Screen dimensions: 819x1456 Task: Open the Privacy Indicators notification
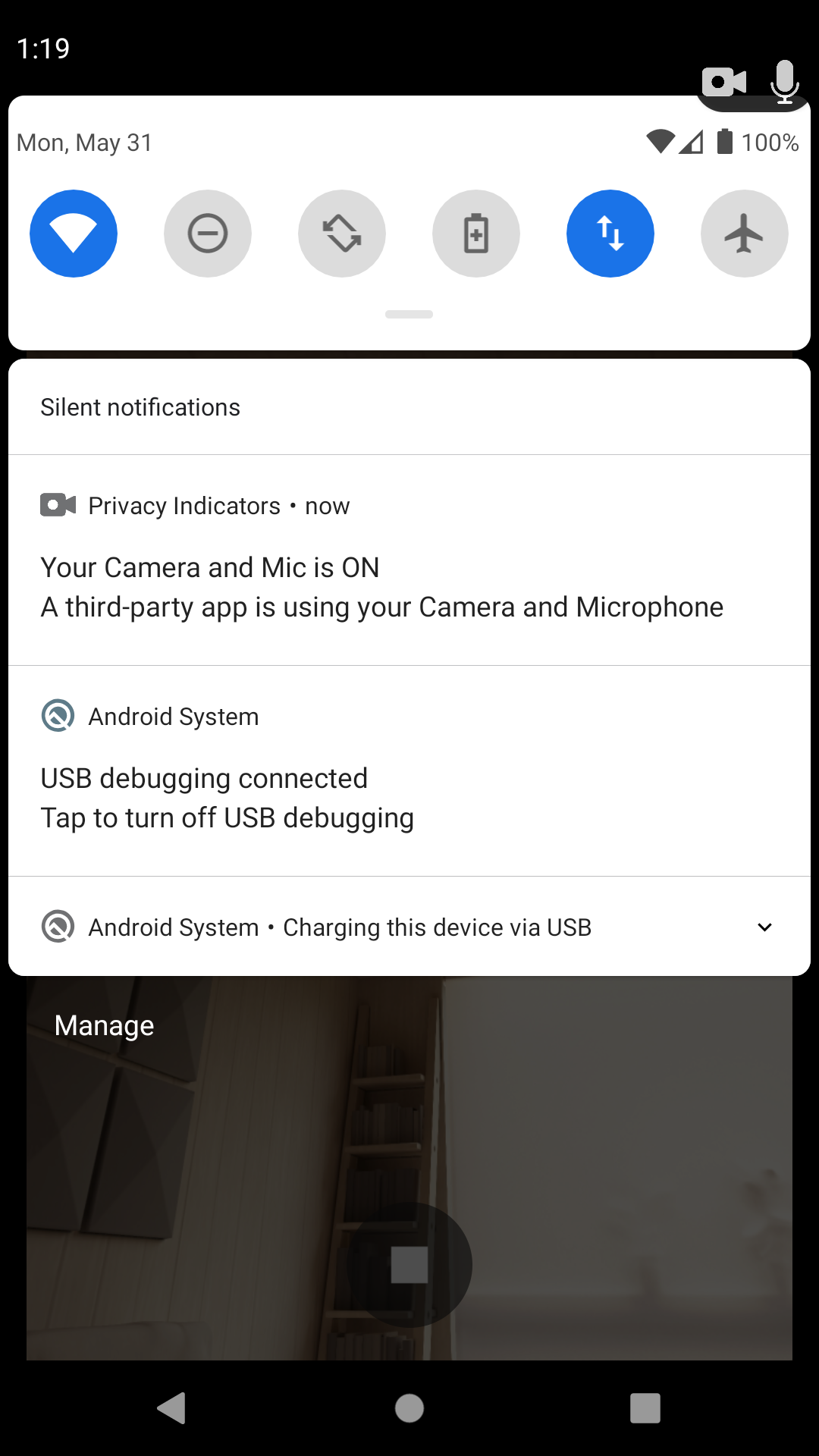[x=409, y=560]
